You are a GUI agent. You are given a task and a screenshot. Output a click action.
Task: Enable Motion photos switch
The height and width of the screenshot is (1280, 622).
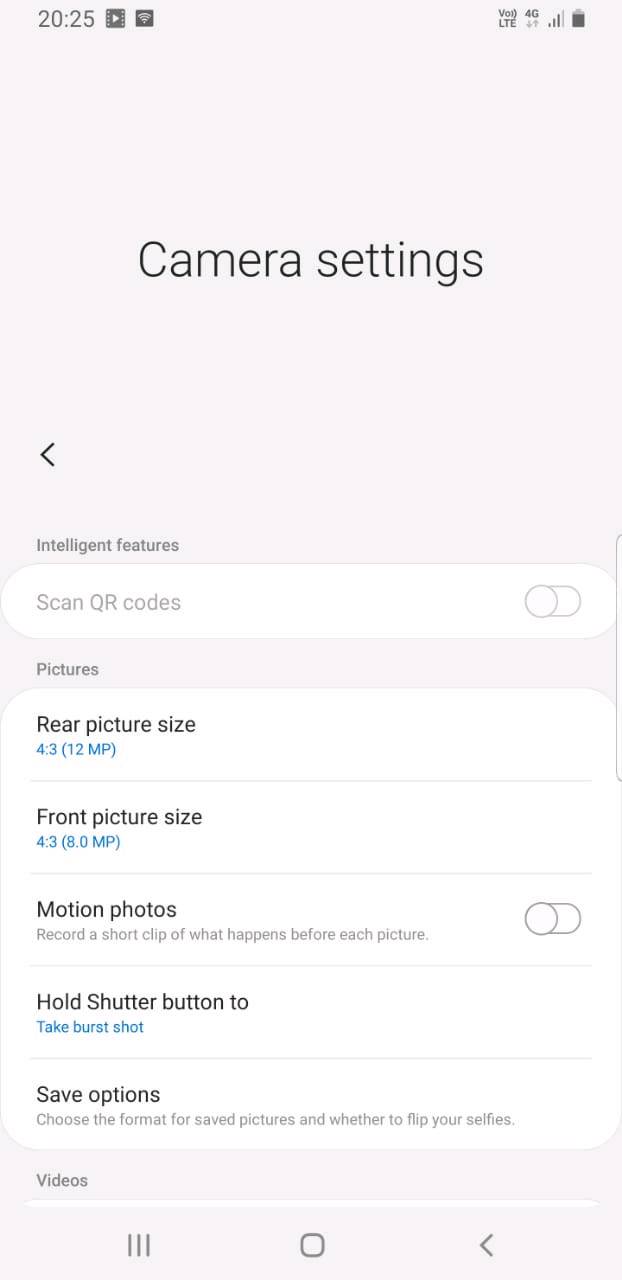(552, 919)
